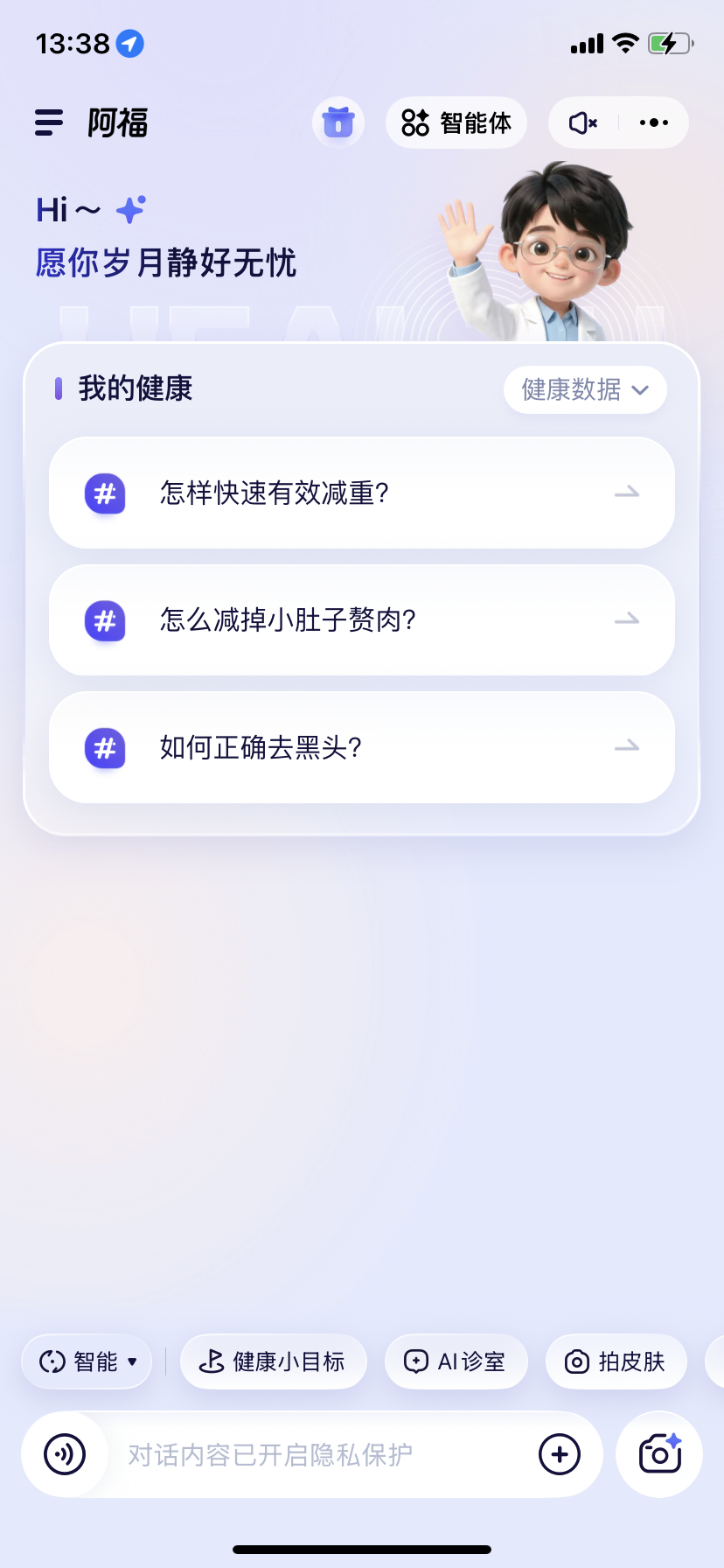Expand the 智能 mode selector

86,1361
